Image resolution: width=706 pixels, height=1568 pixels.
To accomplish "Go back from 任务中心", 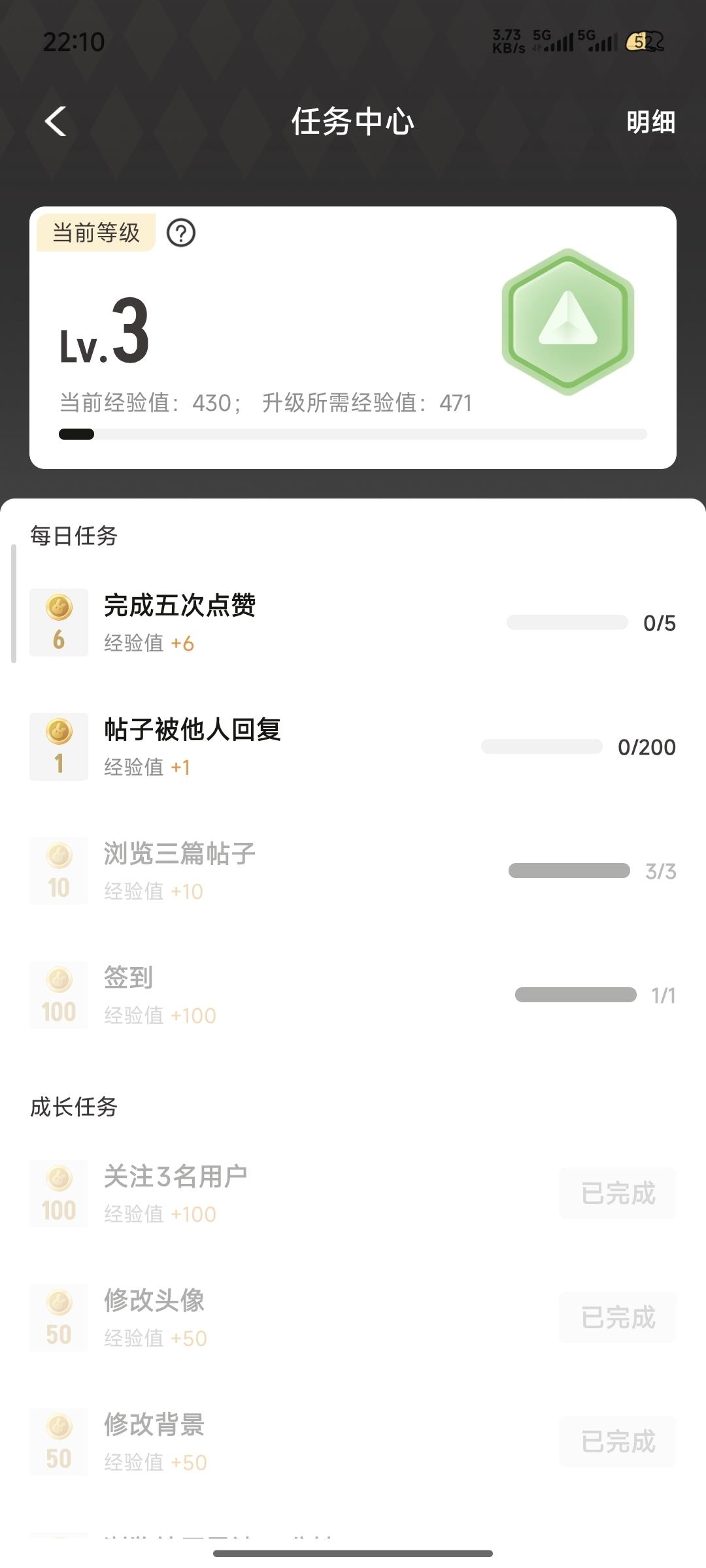I will point(56,122).
